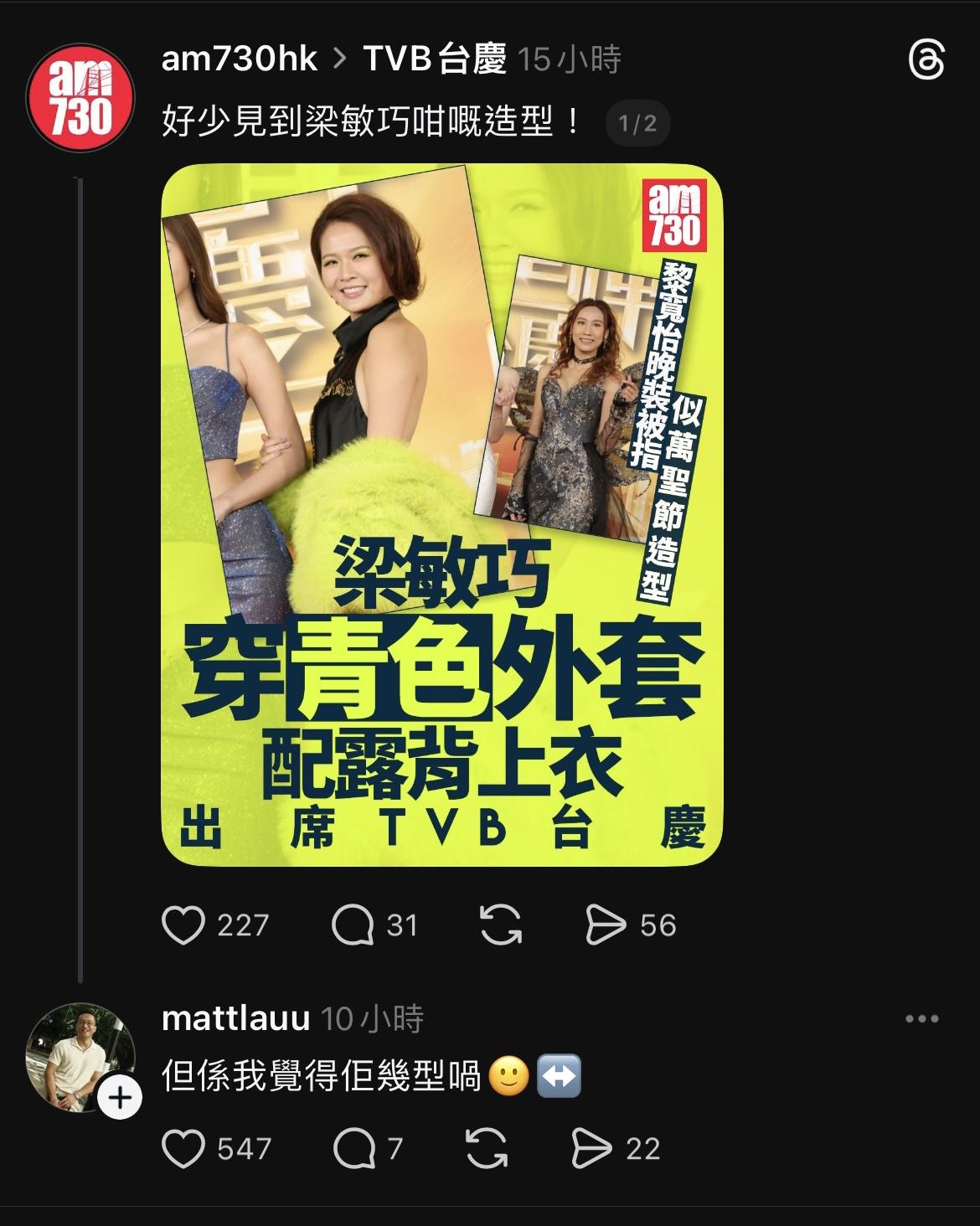The image size is (980, 1226).
Task: Reply to mattlauu's comment
Action: pyautogui.click(x=353, y=1149)
